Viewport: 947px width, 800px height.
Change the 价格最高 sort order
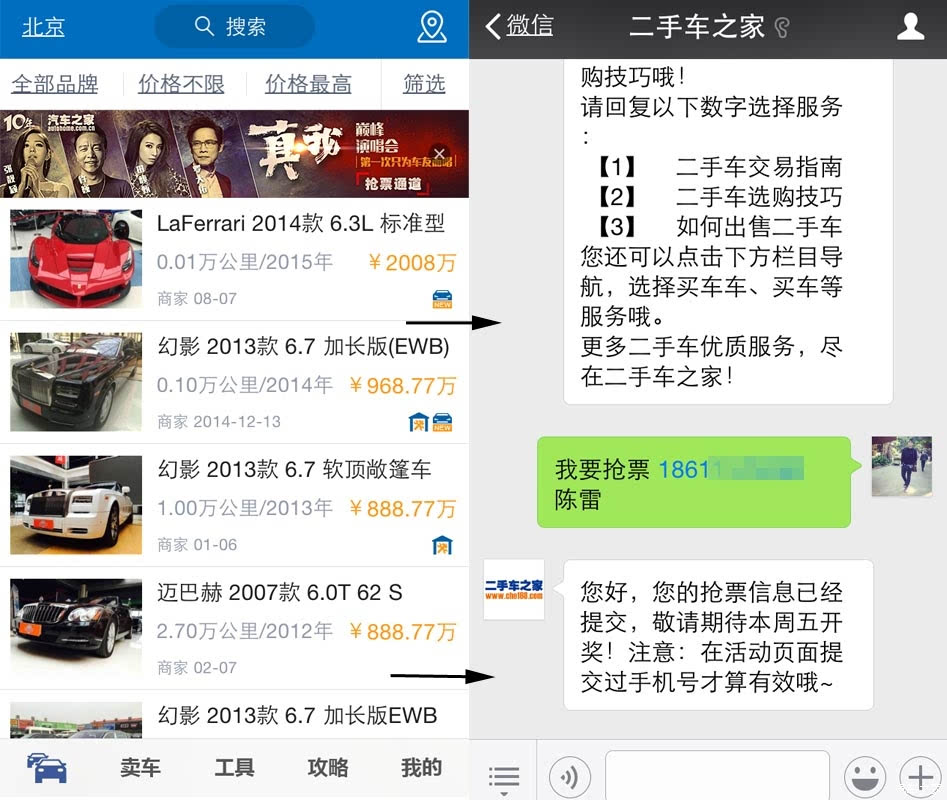[308, 84]
